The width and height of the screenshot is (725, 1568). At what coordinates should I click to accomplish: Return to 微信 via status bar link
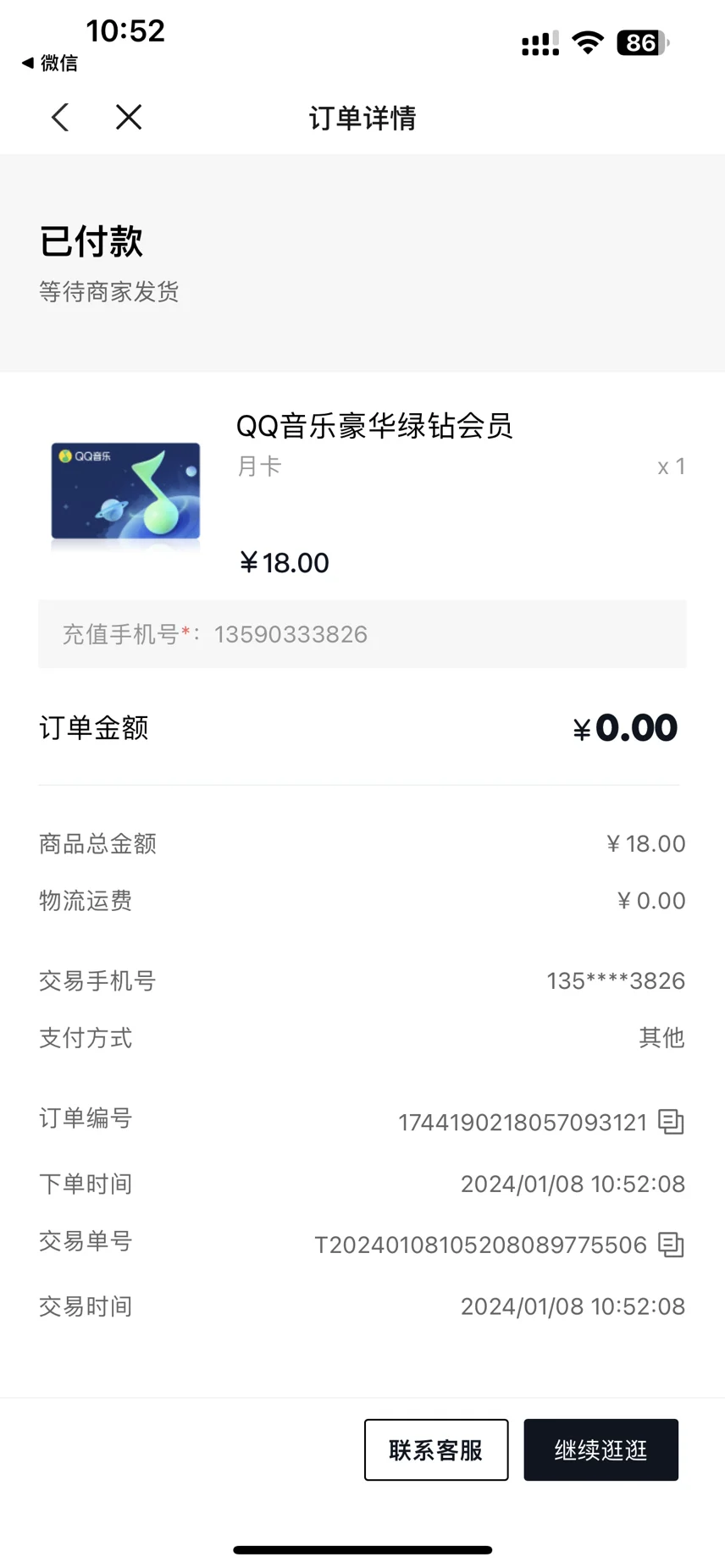49,63
